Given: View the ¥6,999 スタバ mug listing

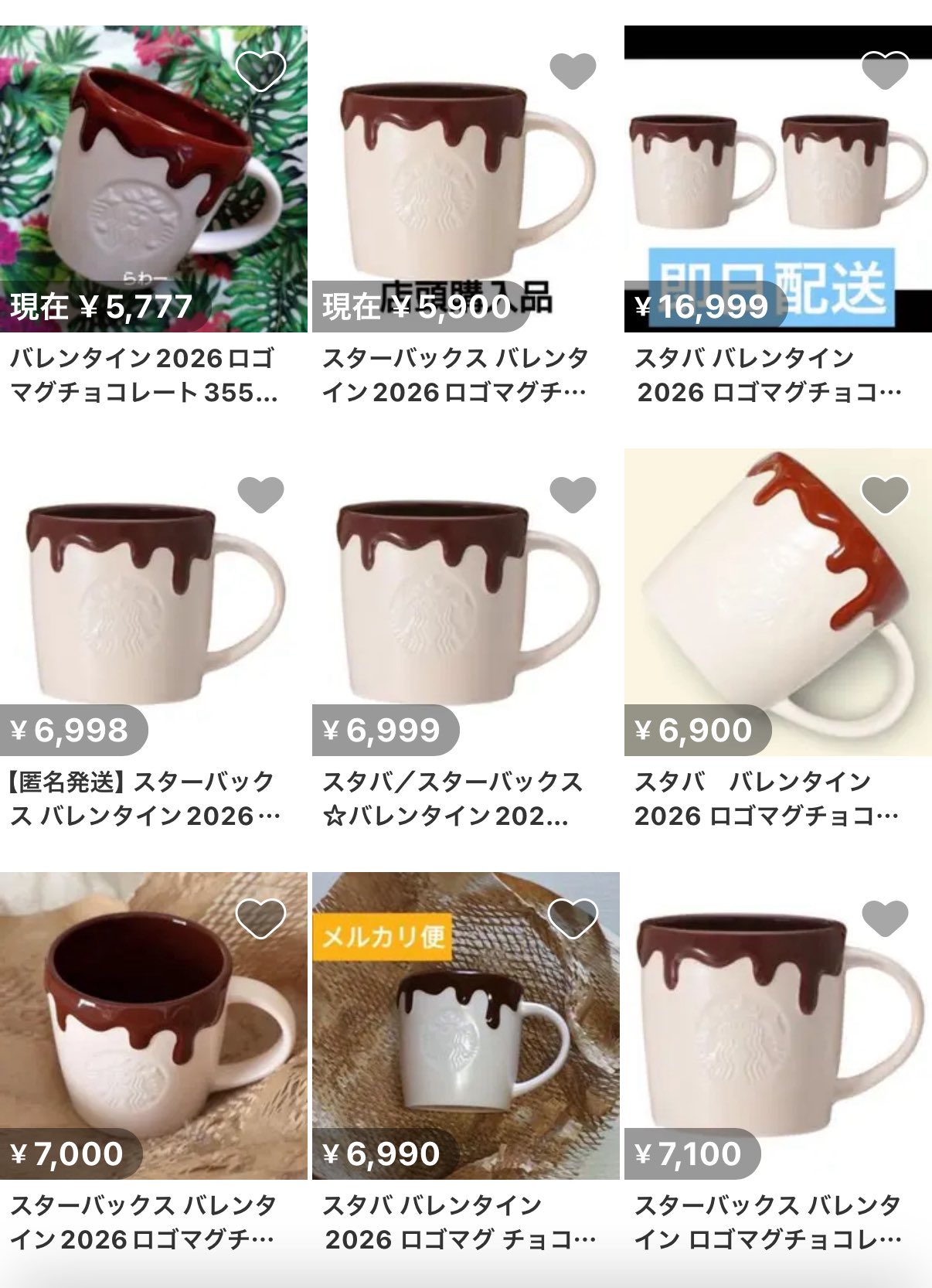Looking at the screenshot, I should coord(465,603).
